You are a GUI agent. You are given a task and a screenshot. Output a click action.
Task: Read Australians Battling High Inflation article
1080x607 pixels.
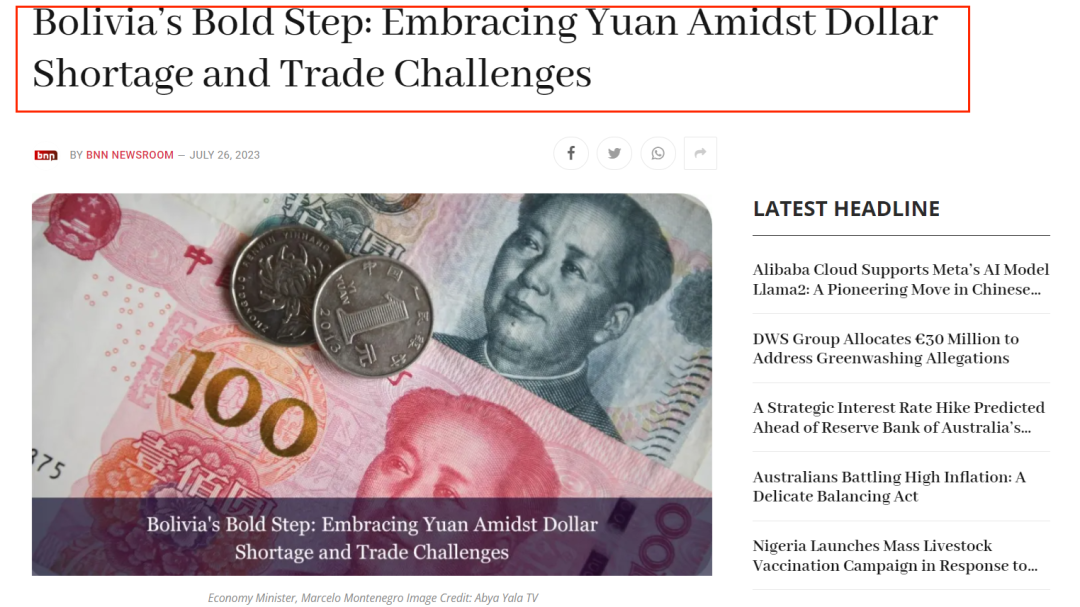coord(888,486)
